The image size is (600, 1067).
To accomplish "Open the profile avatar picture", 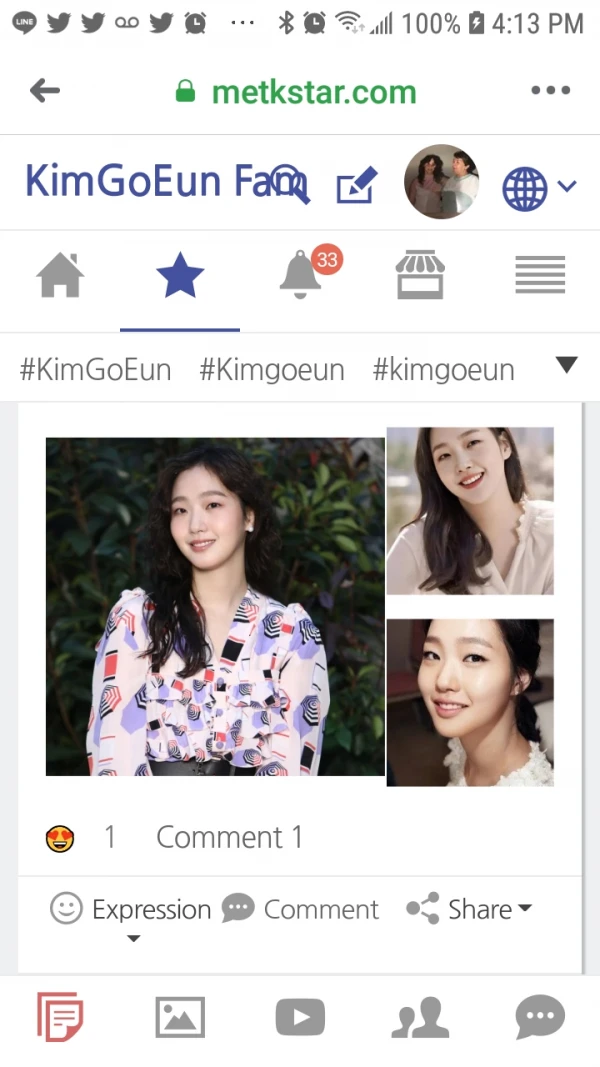I will coord(441,182).
